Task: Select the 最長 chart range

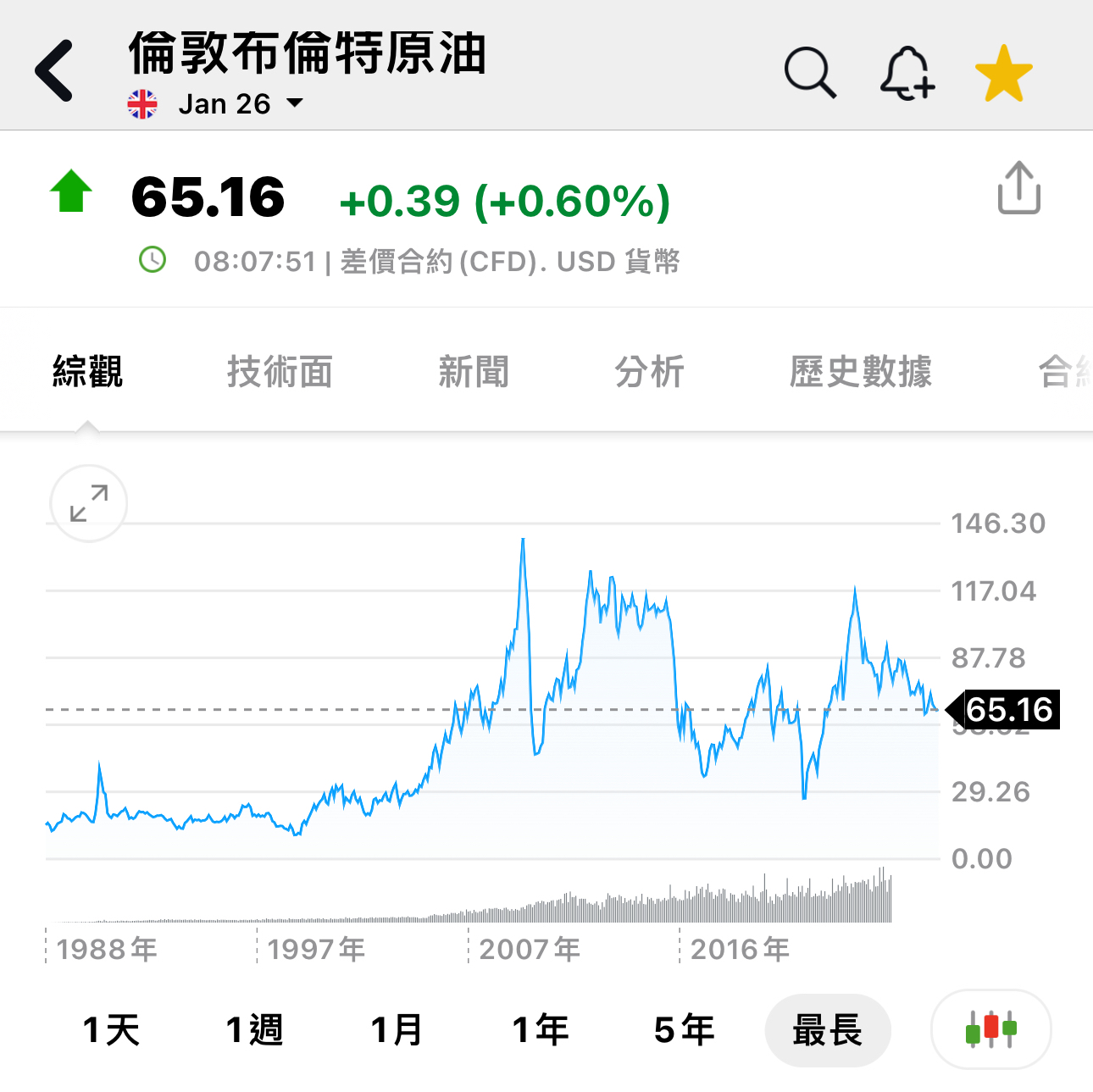Action: tap(828, 1030)
